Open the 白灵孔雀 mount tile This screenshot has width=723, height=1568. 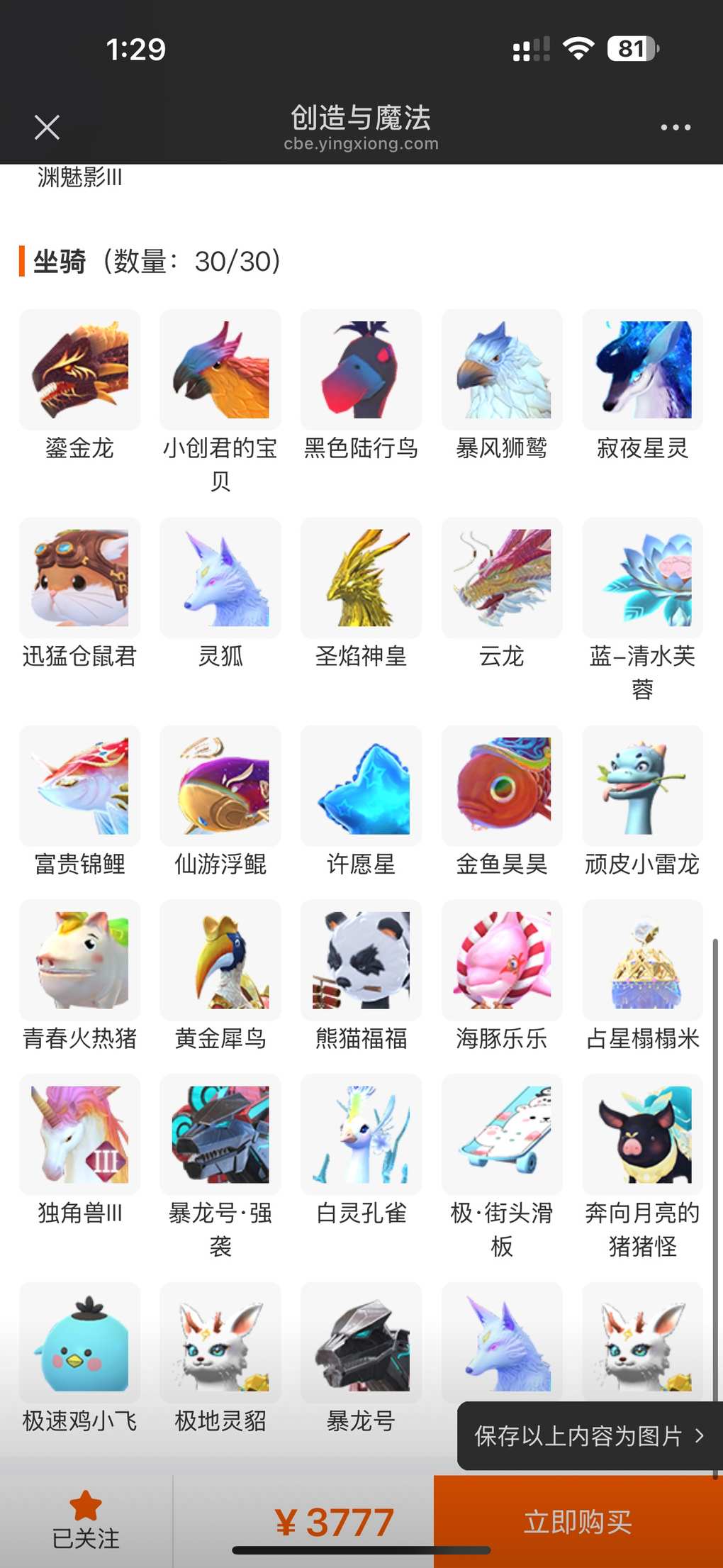361,1135
